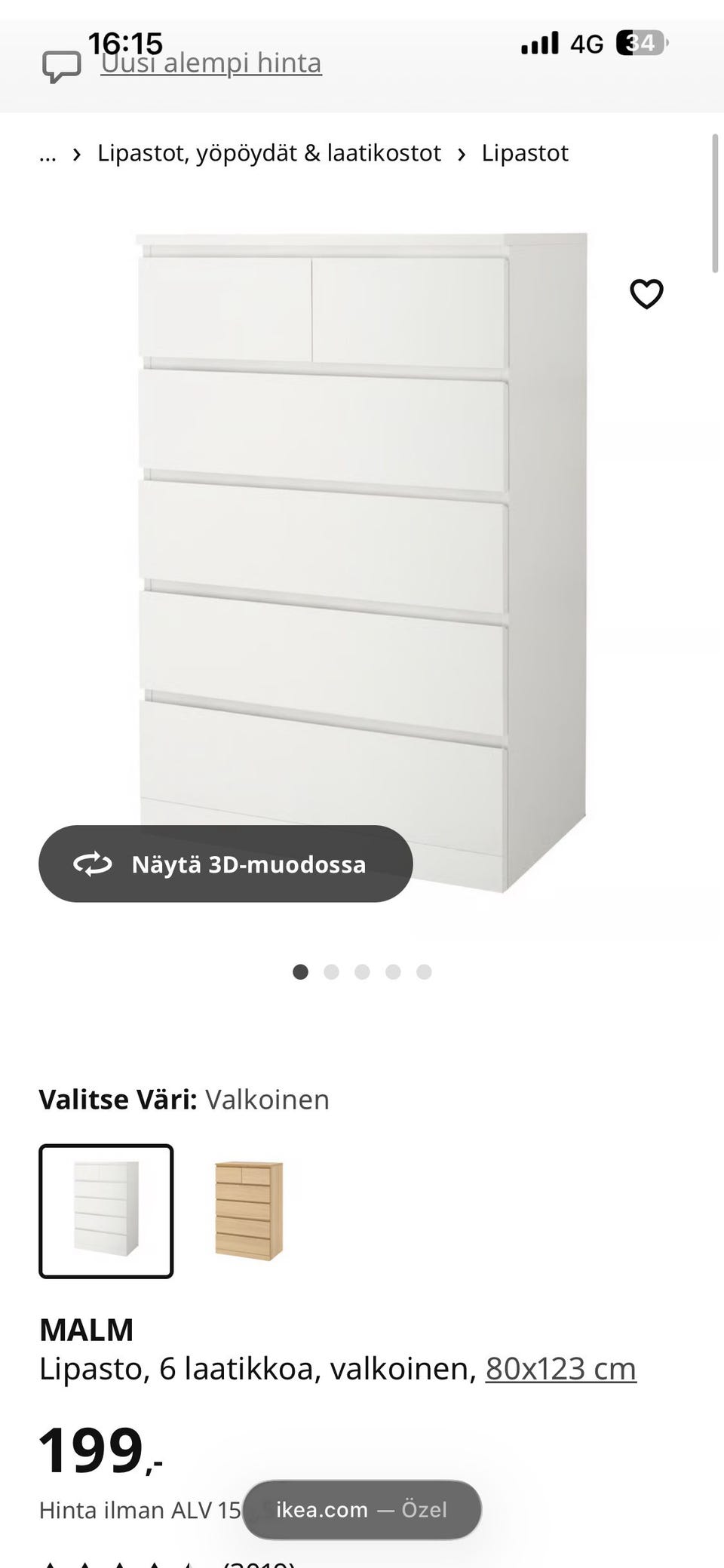Image resolution: width=724 pixels, height=1568 pixels.
Task: Open the Lipastot, yöpöydät & laatikostot category
Action: (268, 153)
